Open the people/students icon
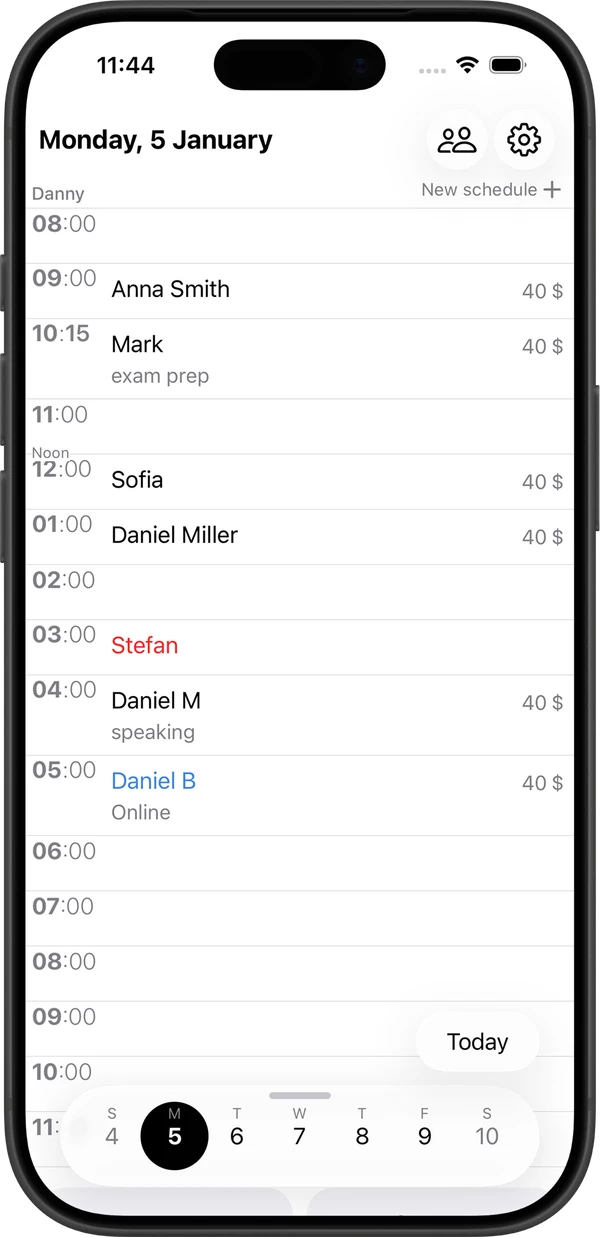600x1237 pixels. pyautogui.click(x=457, y=140)
